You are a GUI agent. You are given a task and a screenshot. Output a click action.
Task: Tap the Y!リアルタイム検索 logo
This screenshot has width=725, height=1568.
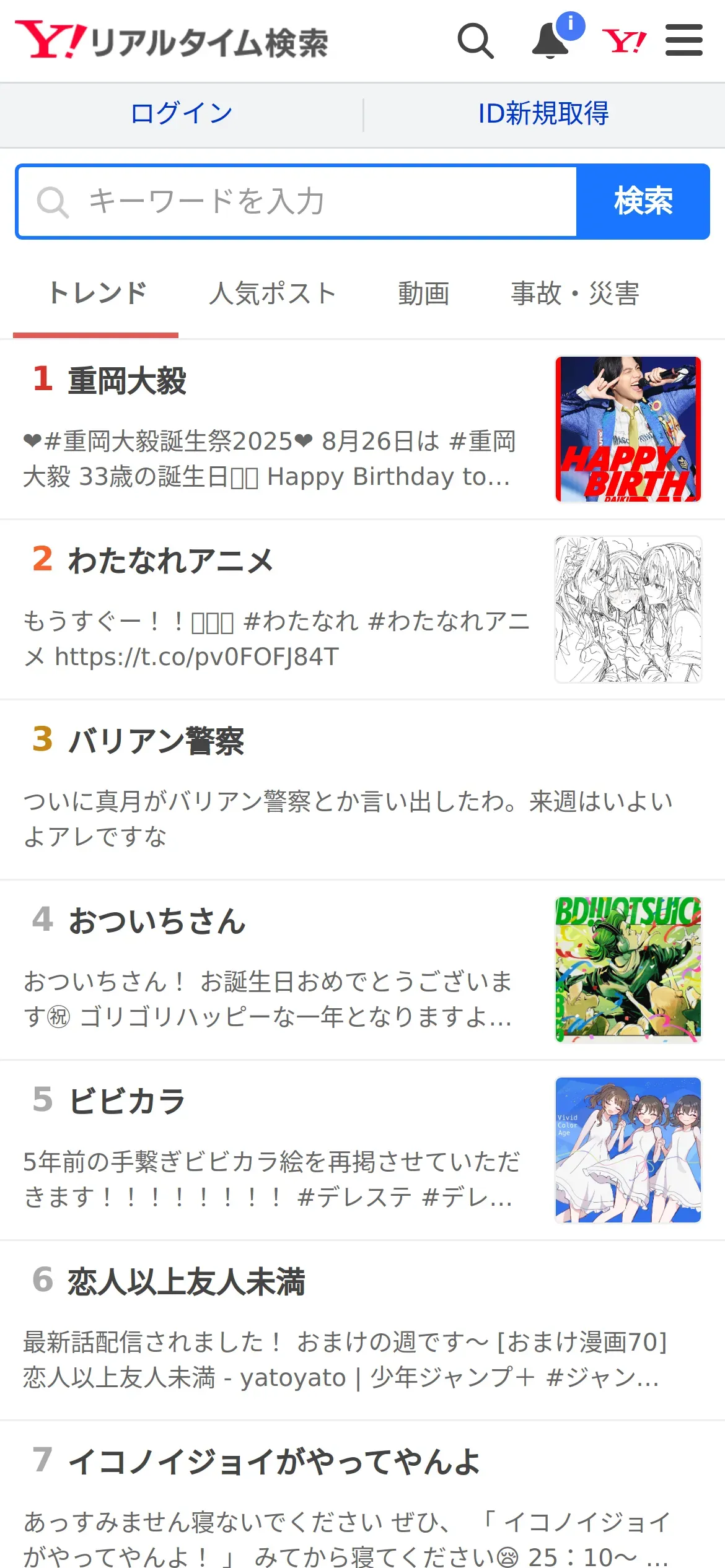(172, 41)
